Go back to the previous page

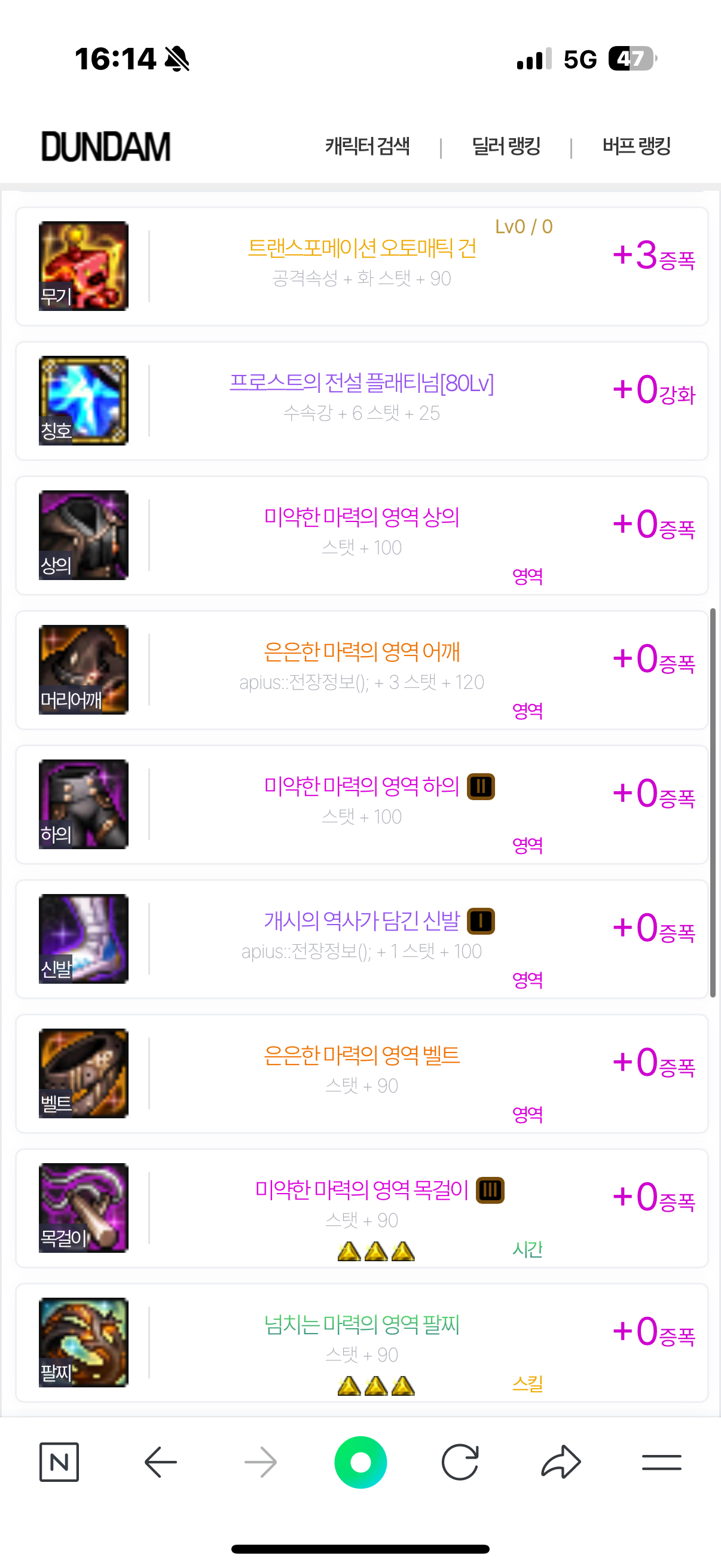(x=161, y=1462)
